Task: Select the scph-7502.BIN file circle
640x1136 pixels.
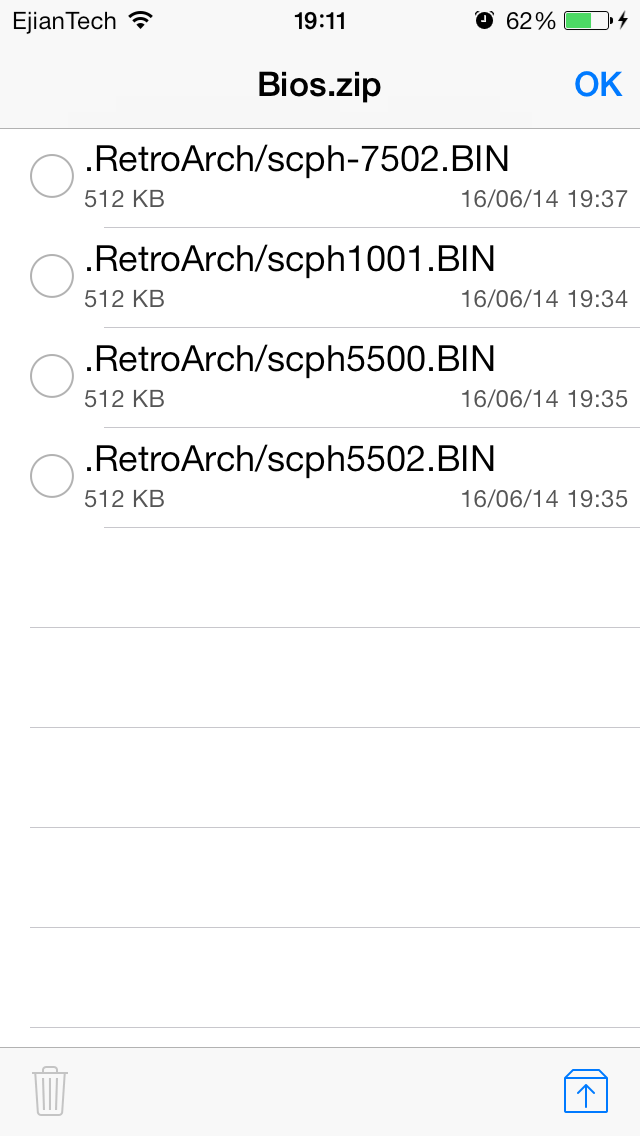Action: point(52,177)
